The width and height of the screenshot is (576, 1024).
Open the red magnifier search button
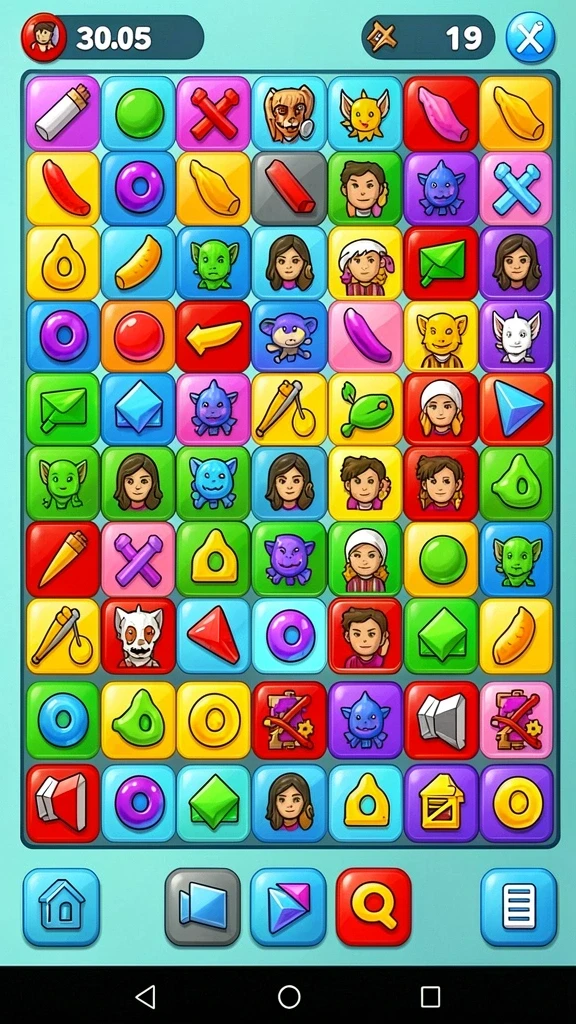374,906
